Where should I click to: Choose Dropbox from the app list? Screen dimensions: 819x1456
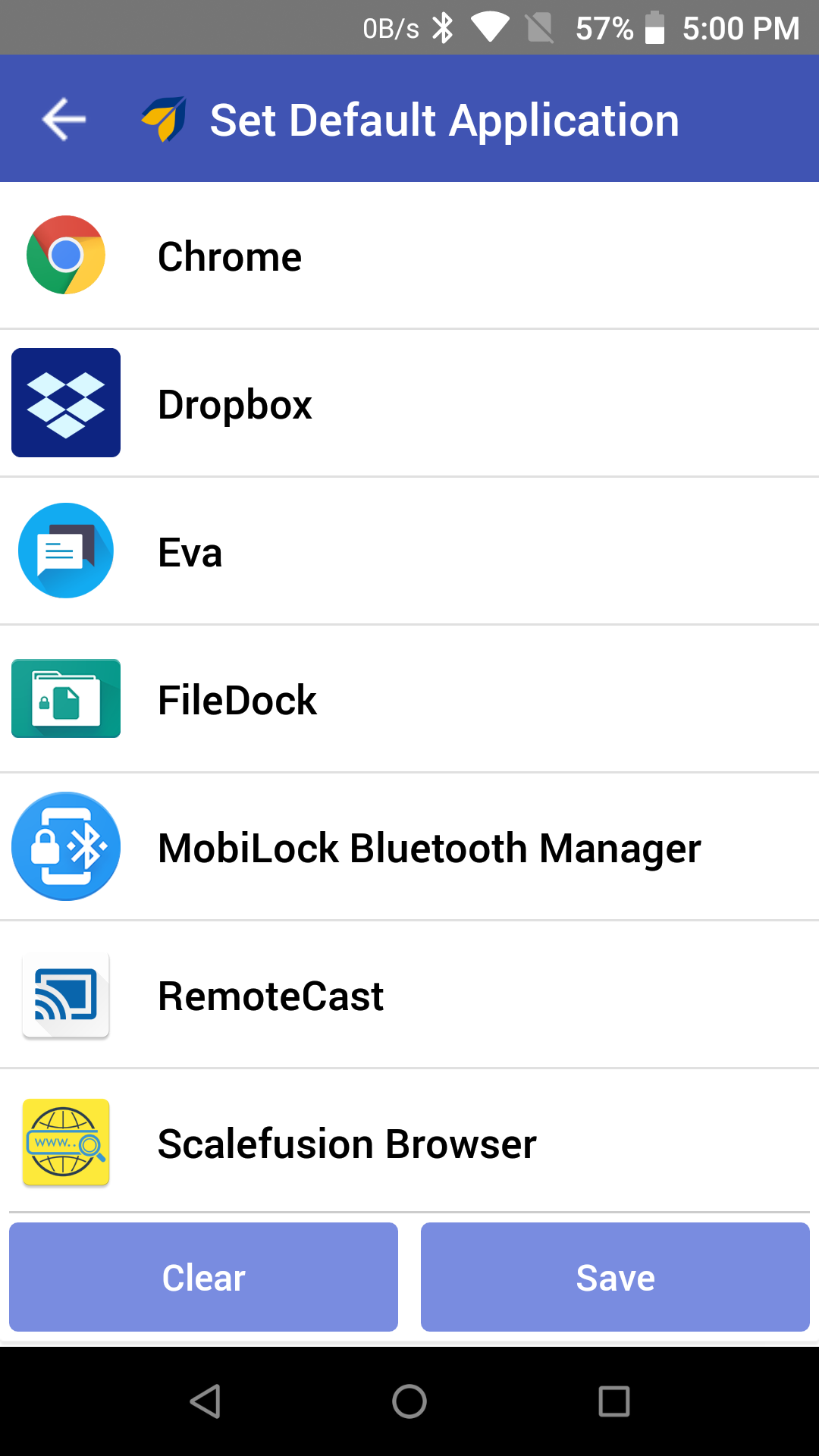[x=409, y=403]
